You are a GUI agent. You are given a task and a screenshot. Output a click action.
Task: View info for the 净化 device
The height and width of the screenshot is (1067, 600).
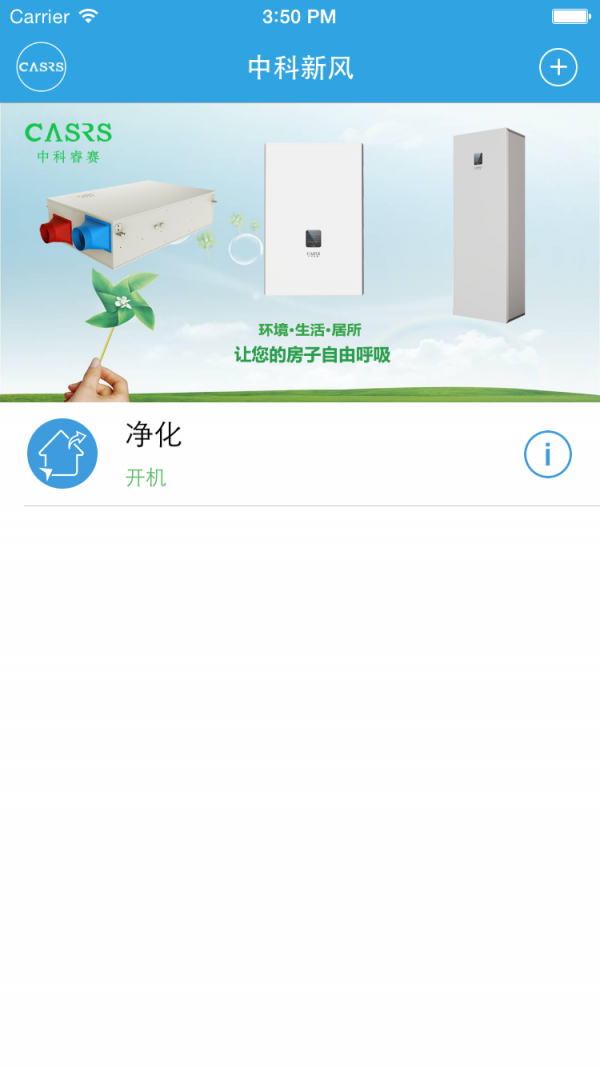click(547, 455)
